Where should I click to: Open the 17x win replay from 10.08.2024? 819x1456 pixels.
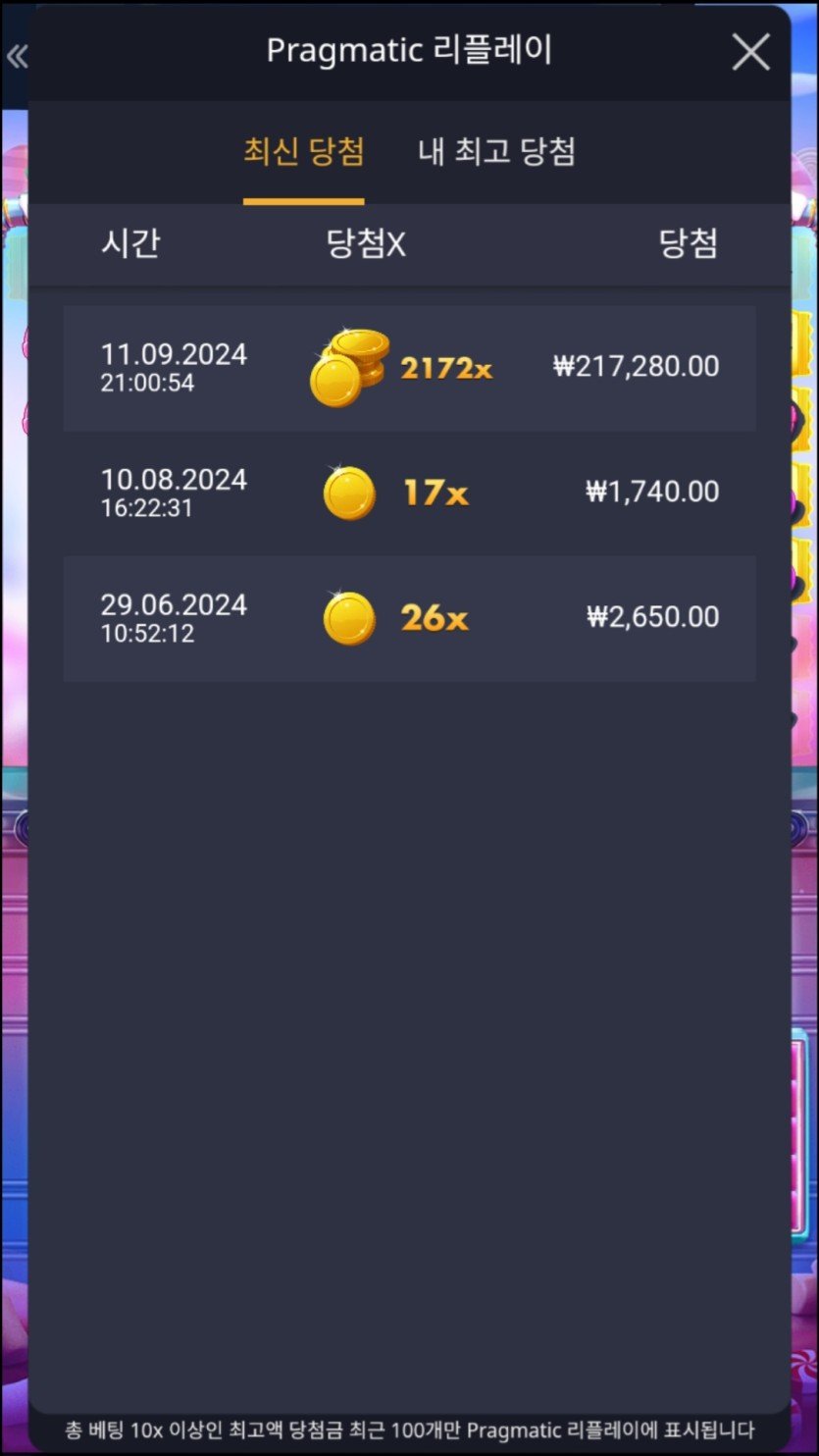tap(409, 493)
